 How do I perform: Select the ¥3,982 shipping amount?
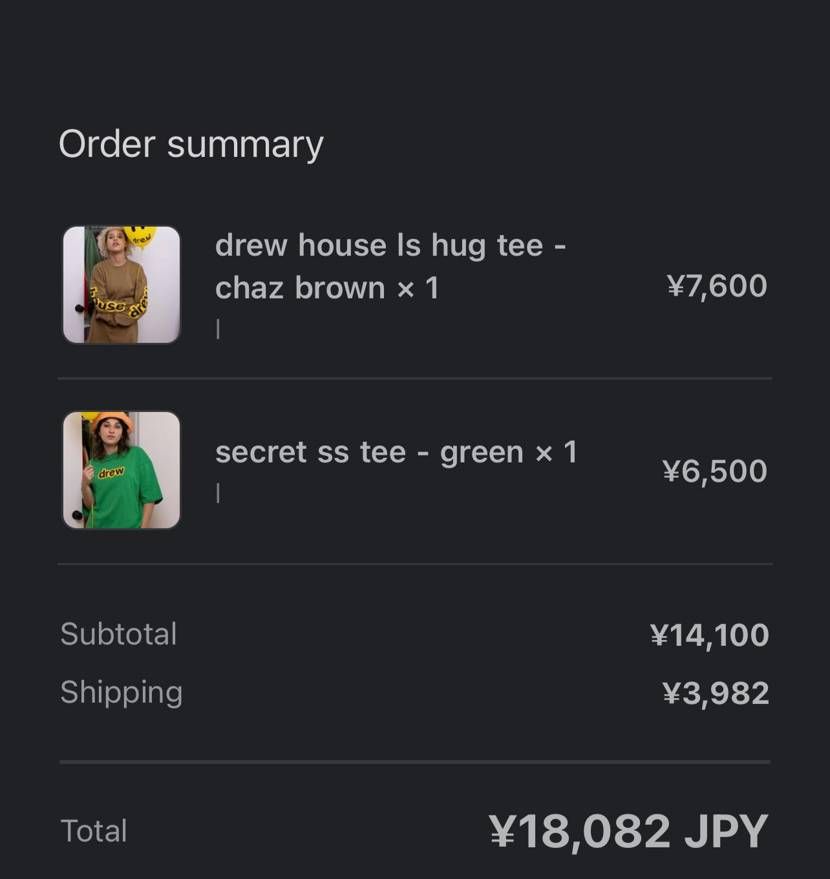click(x=716, y=693)
